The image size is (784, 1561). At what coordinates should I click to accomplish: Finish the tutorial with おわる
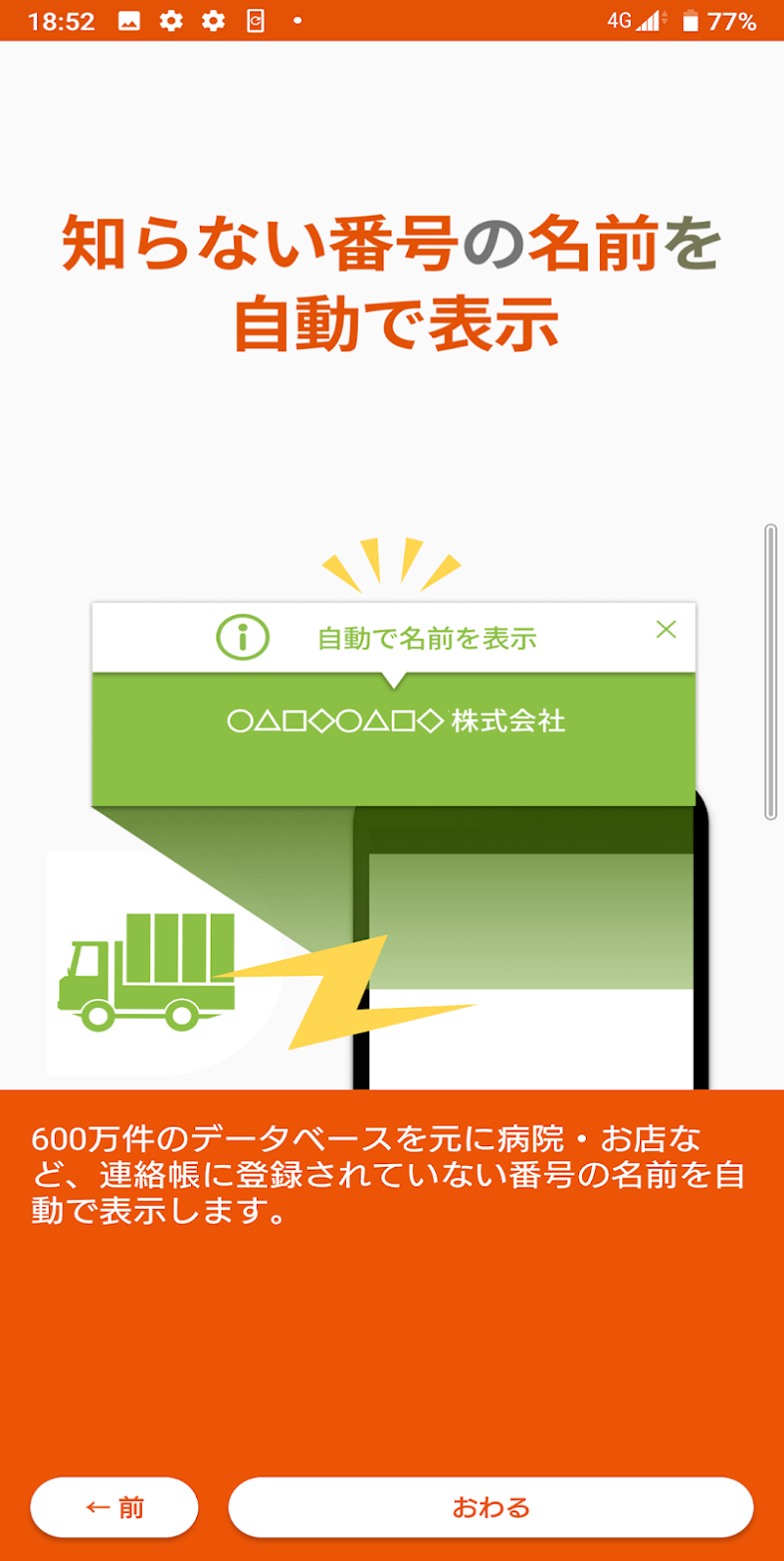coord(491,1507)
